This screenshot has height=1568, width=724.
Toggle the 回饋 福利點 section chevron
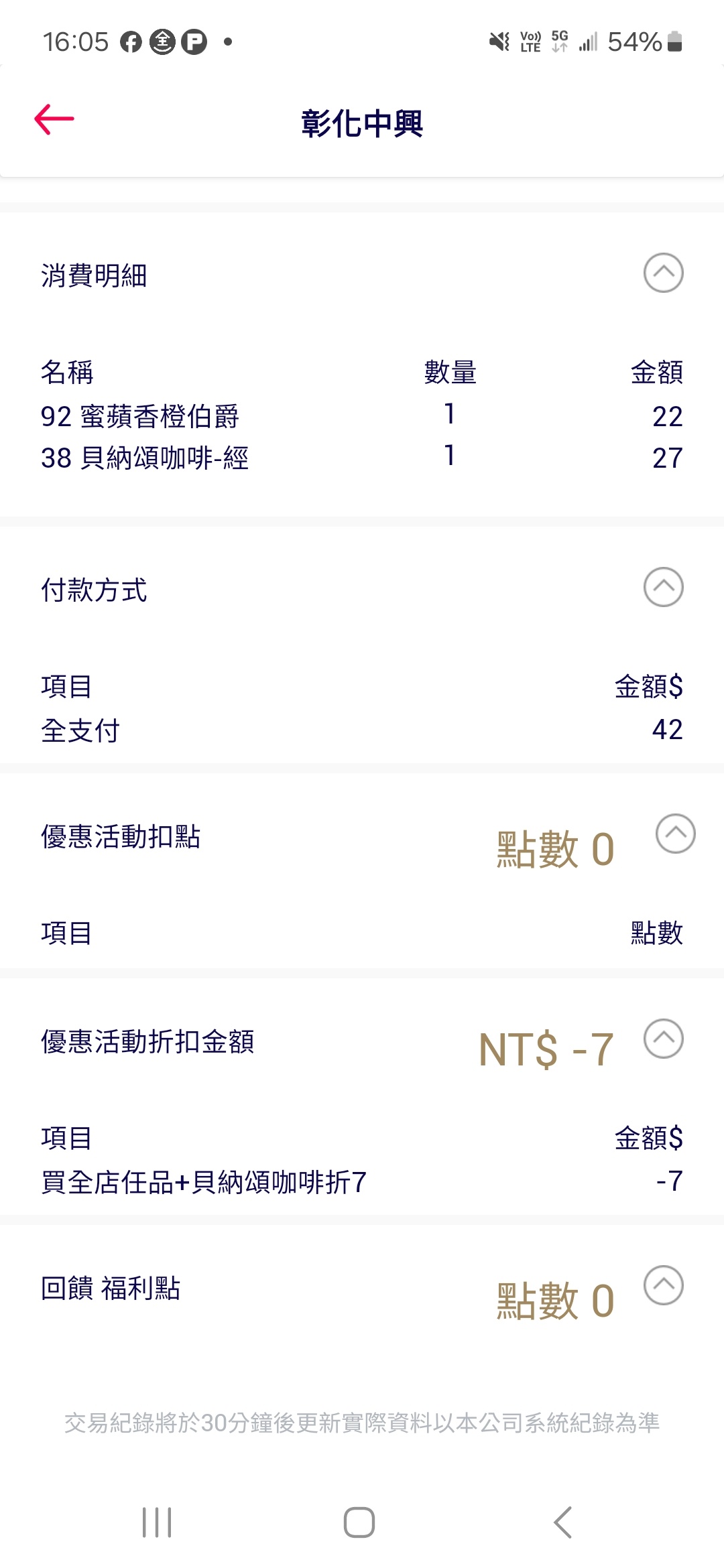[x=663, y=1285]
